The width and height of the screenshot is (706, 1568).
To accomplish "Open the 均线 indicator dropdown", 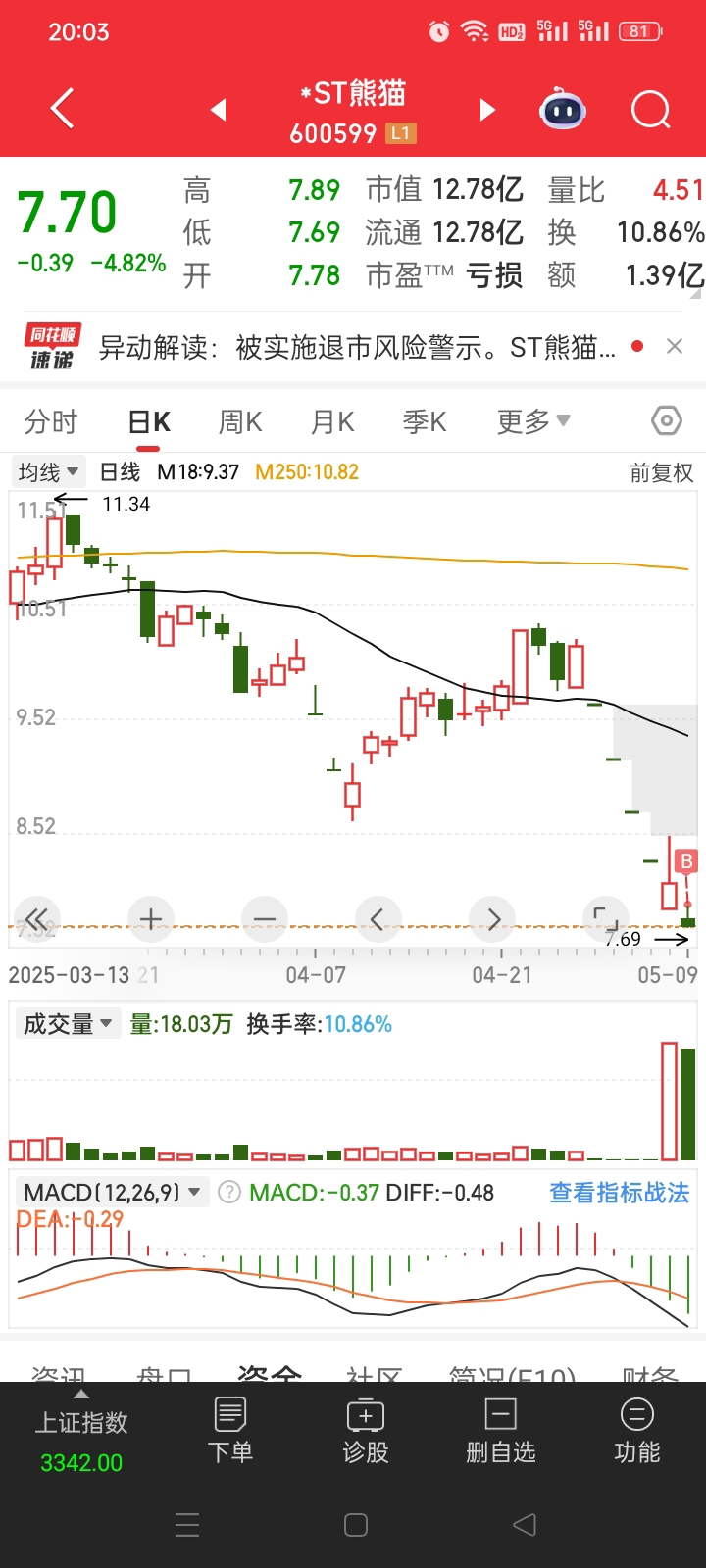I will (x=49, y=472).
